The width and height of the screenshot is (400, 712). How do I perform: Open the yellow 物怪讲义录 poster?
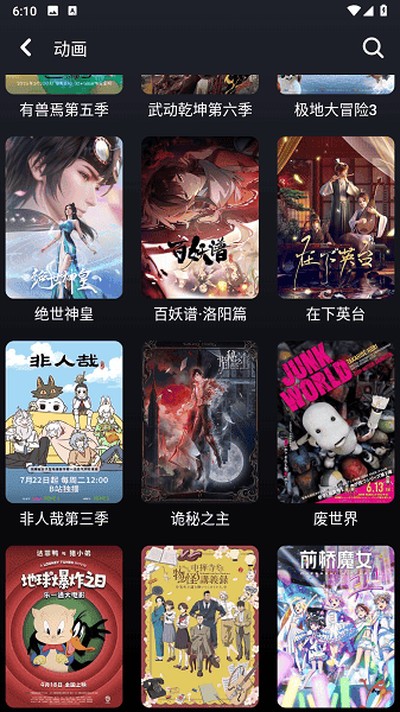pyautogui.click(x=200, y=627)
